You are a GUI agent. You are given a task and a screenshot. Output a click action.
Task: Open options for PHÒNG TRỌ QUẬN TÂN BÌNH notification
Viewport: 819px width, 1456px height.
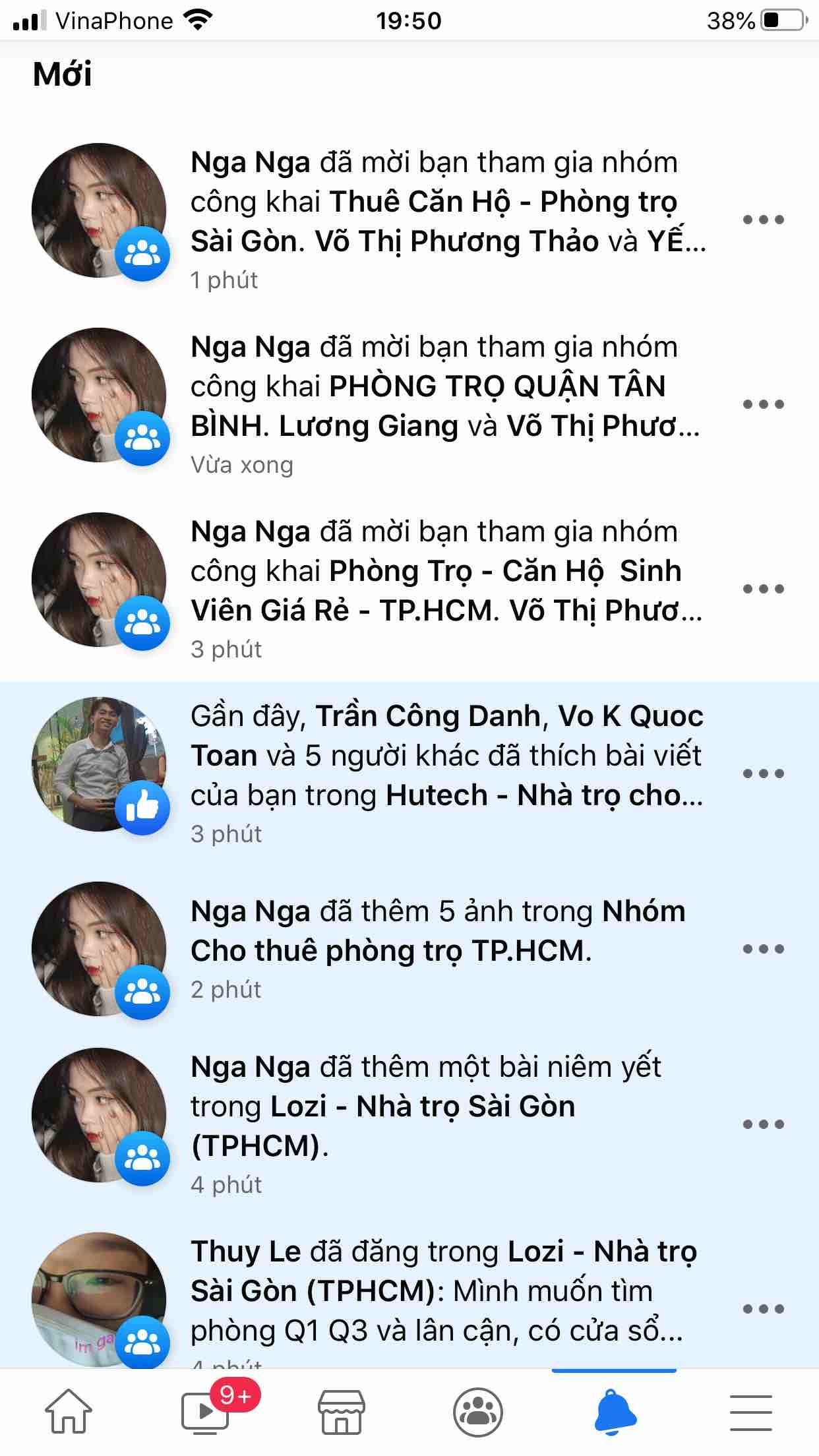point(763,404)
